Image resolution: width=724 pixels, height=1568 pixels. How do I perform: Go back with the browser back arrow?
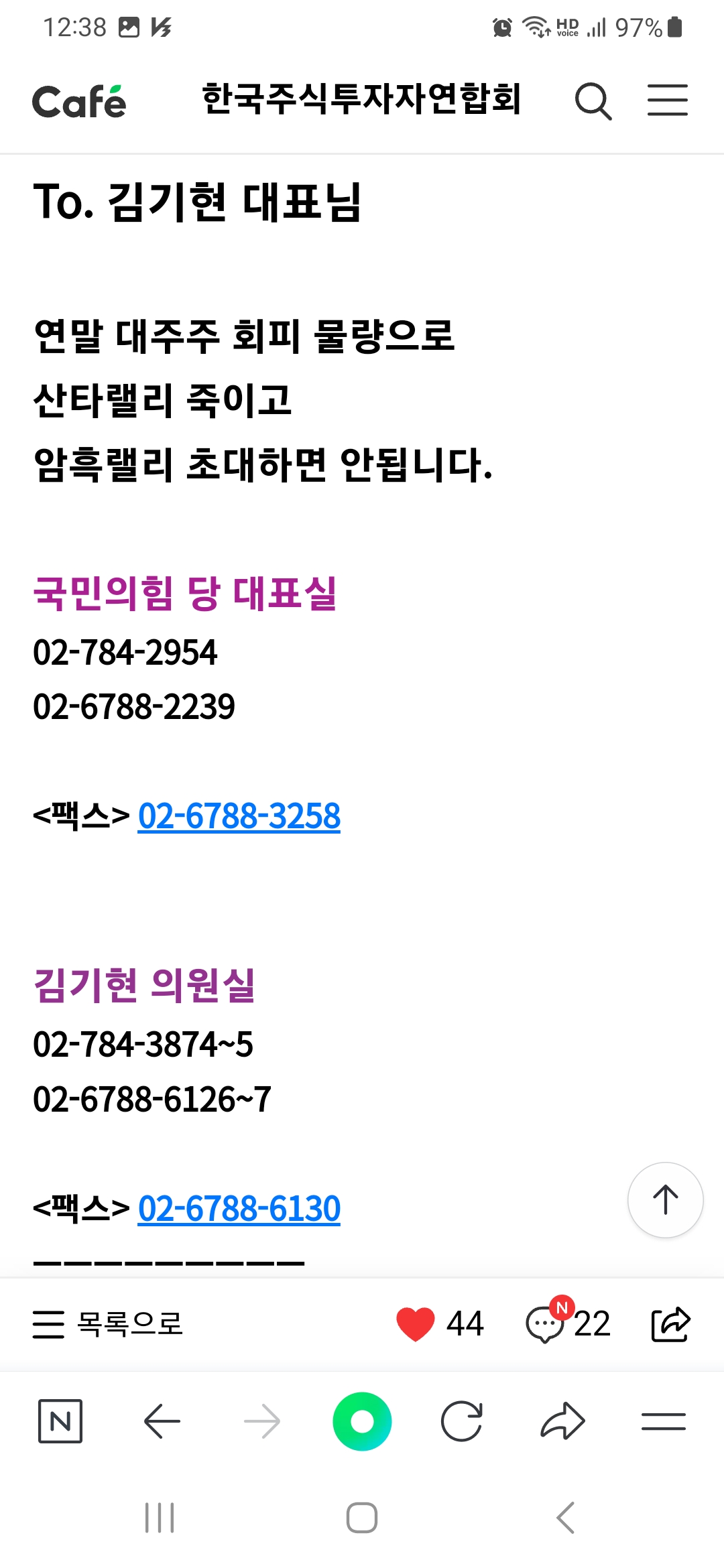(162, 1421)
